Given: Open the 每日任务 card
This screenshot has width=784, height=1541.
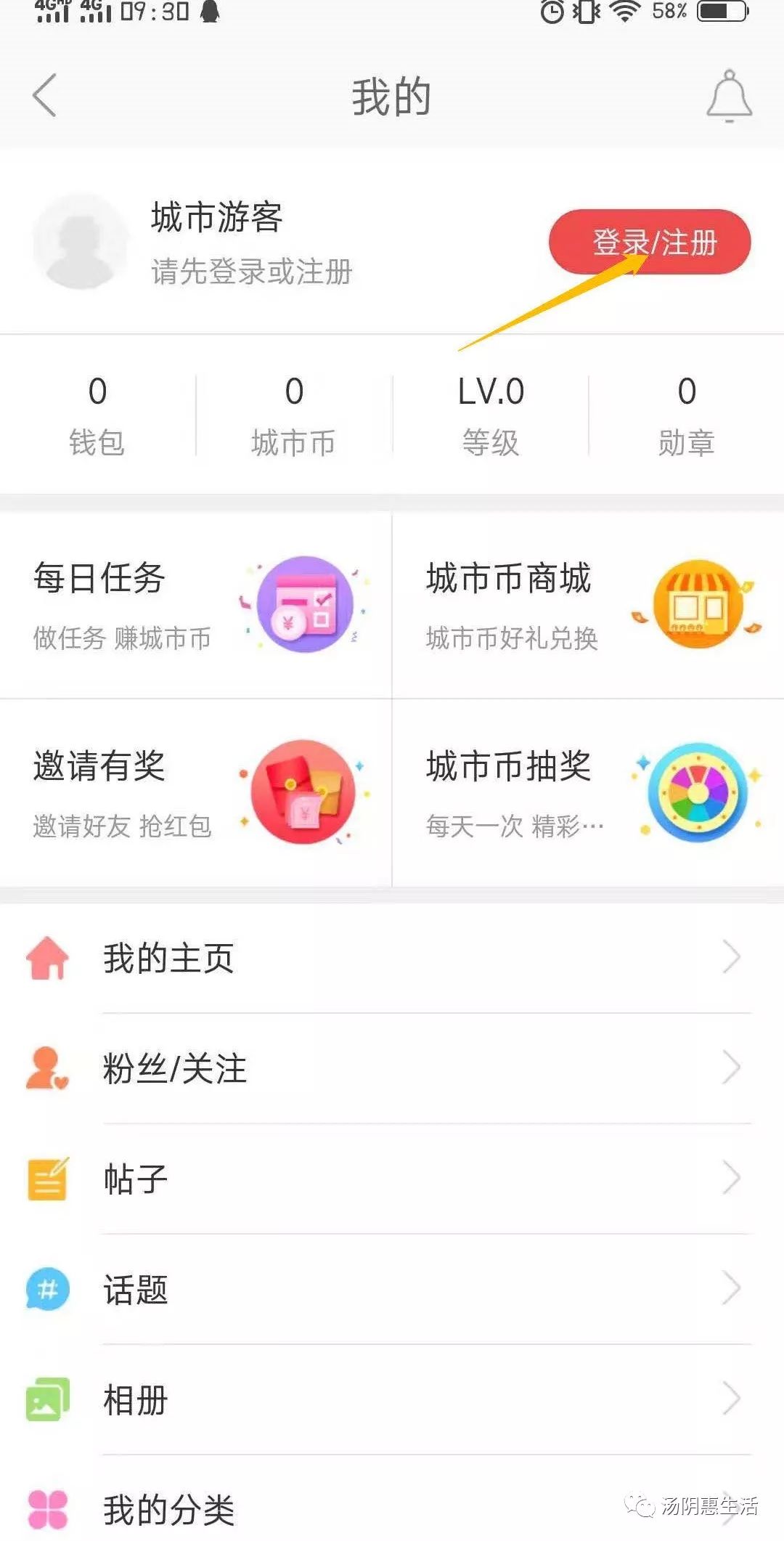Looking at the screenshot, I should [196, 605].
